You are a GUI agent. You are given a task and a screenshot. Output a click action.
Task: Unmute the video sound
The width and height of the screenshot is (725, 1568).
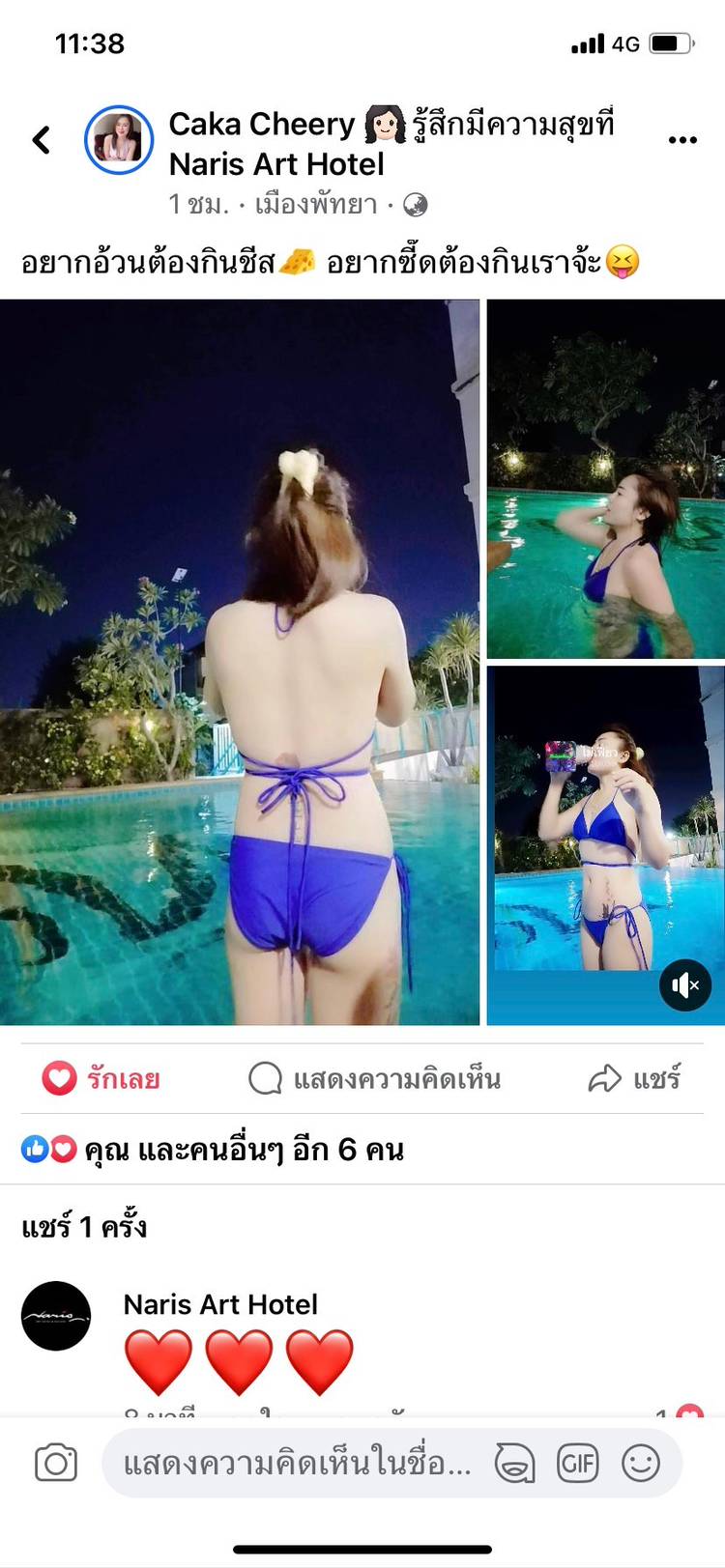tap(684, 985)
